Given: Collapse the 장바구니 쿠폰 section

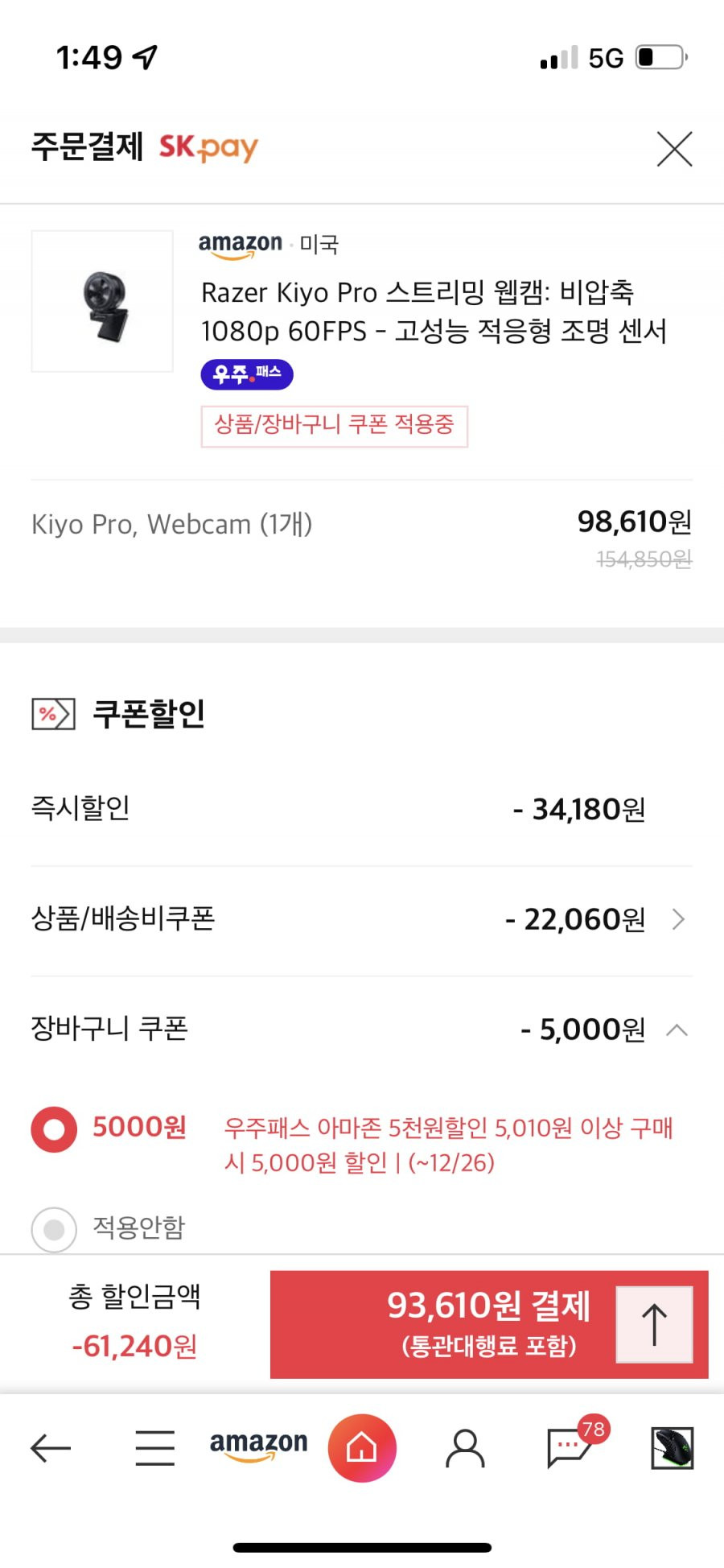Looking at the screenshot, I should coord(677,1030).
